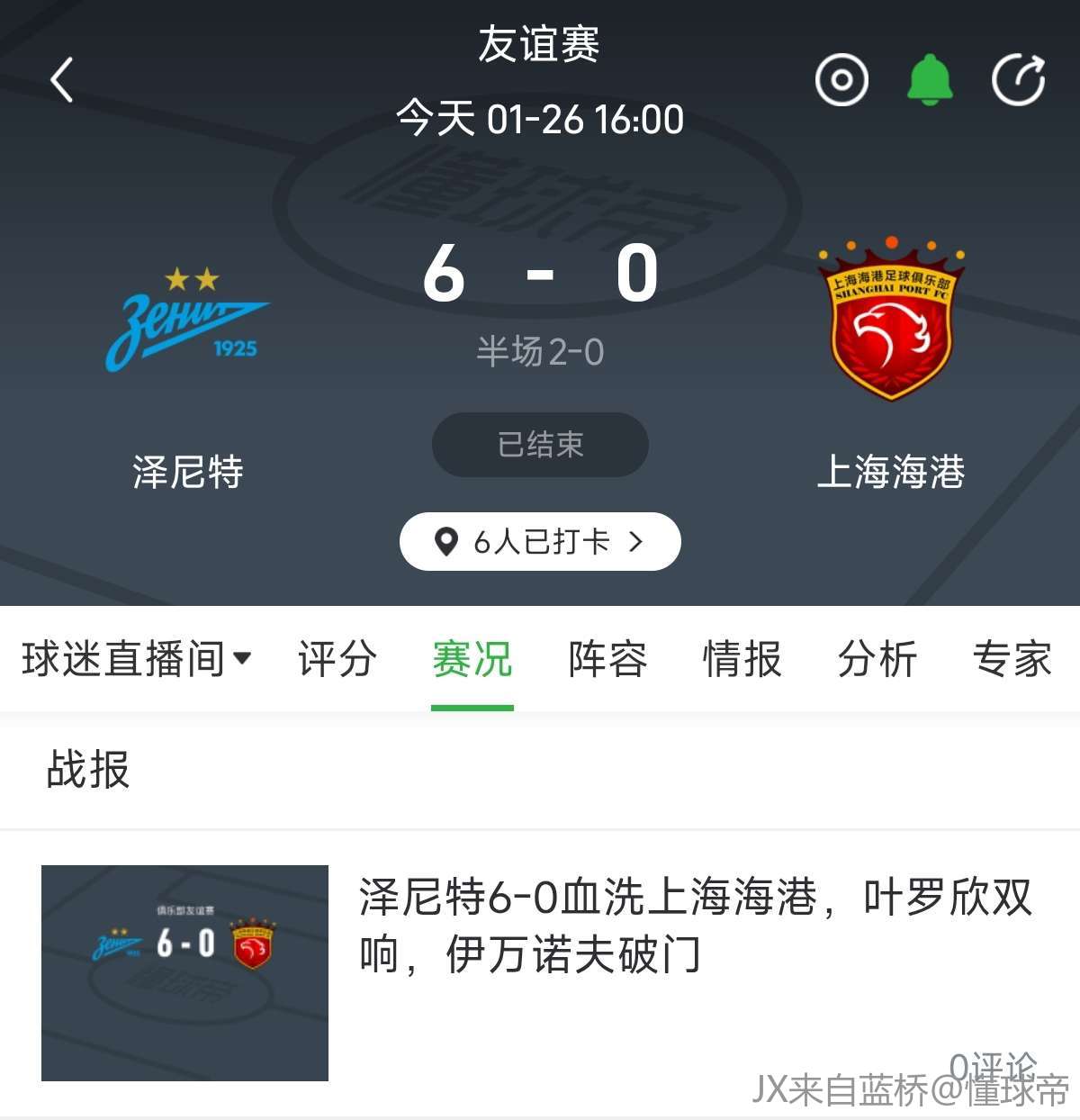Toggle the green match notification bell
Image resolution: width=1080 pixels, height=1120 pixels.
click(x=930, y=80)
